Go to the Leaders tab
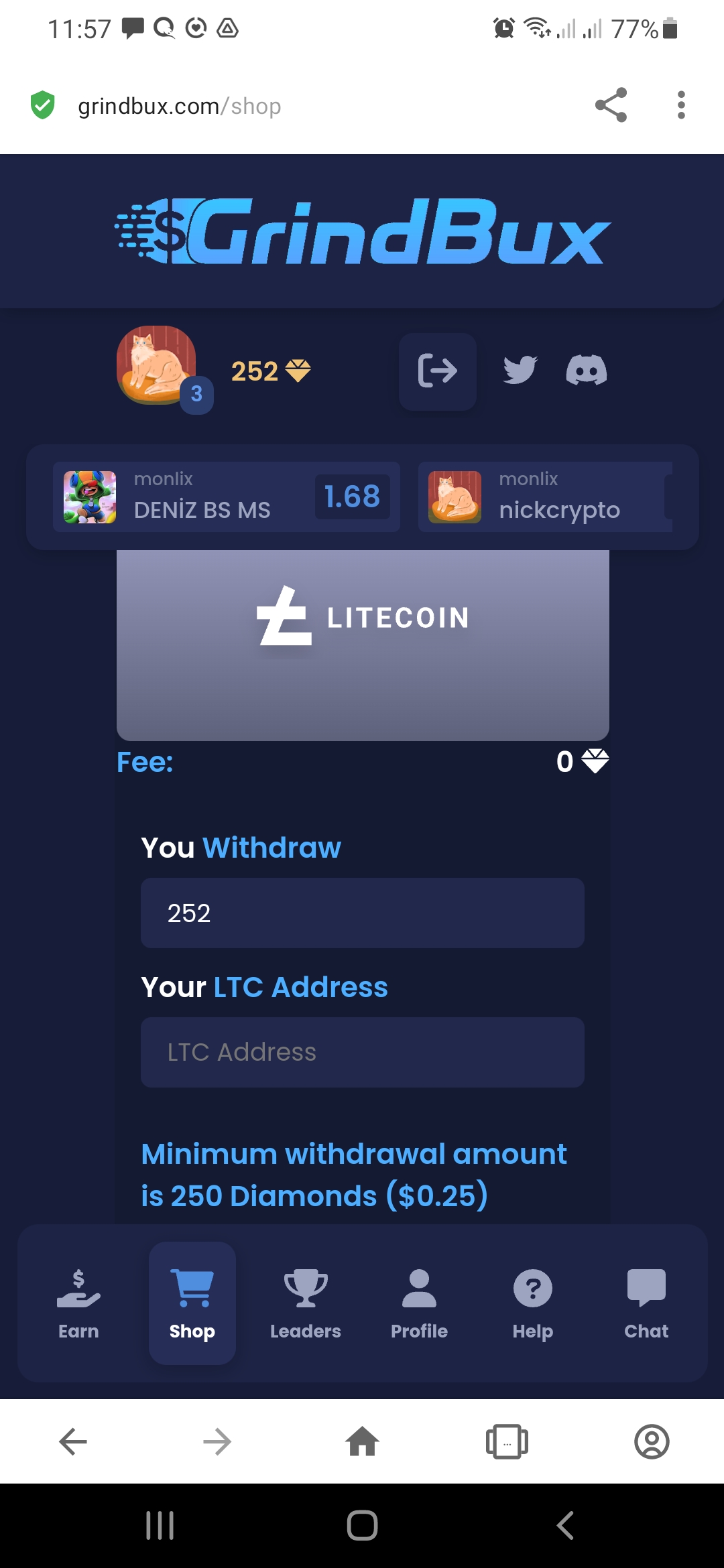Viewport: 724px width, 1568px height. pyautogui.click(x=306, y=1303)
